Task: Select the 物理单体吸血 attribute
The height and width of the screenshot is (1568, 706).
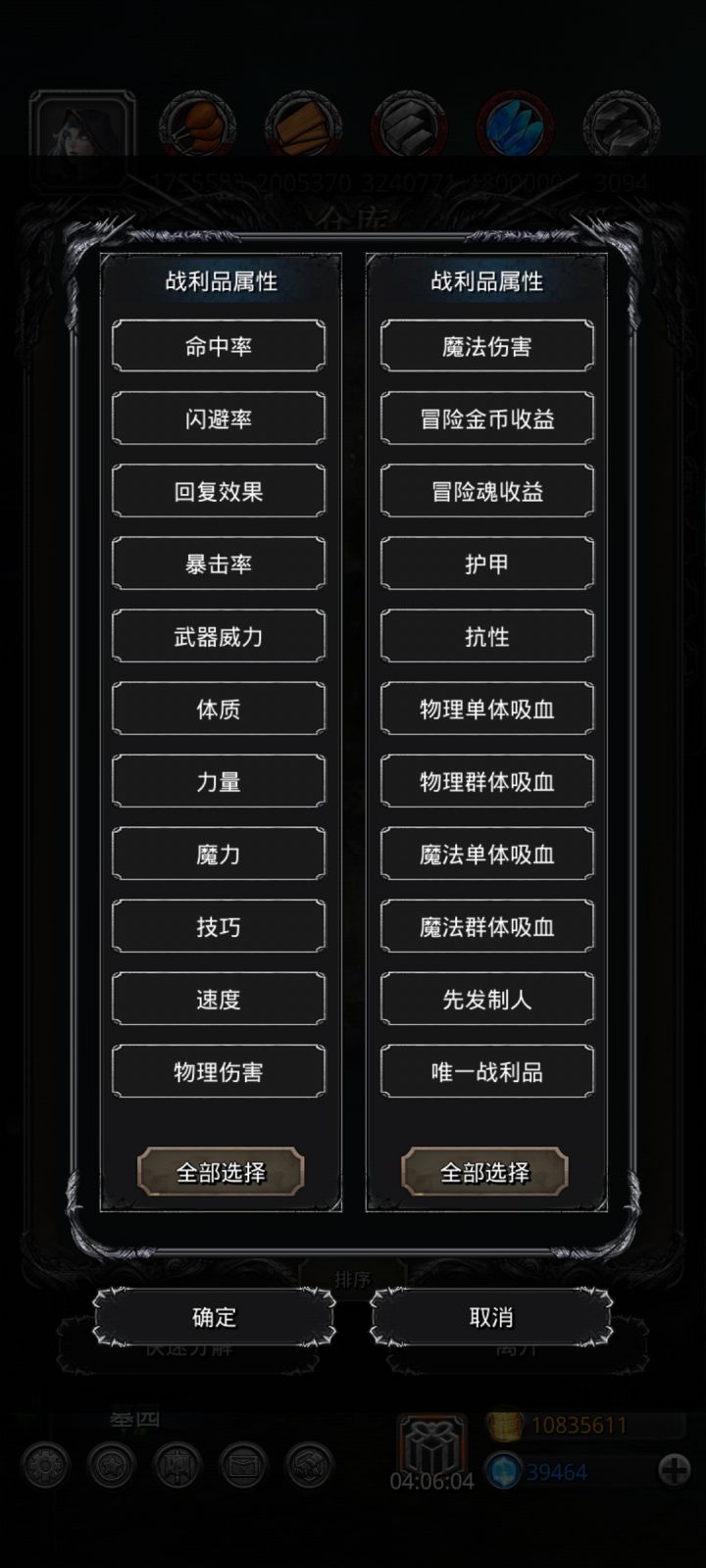Action: point(486,708)
